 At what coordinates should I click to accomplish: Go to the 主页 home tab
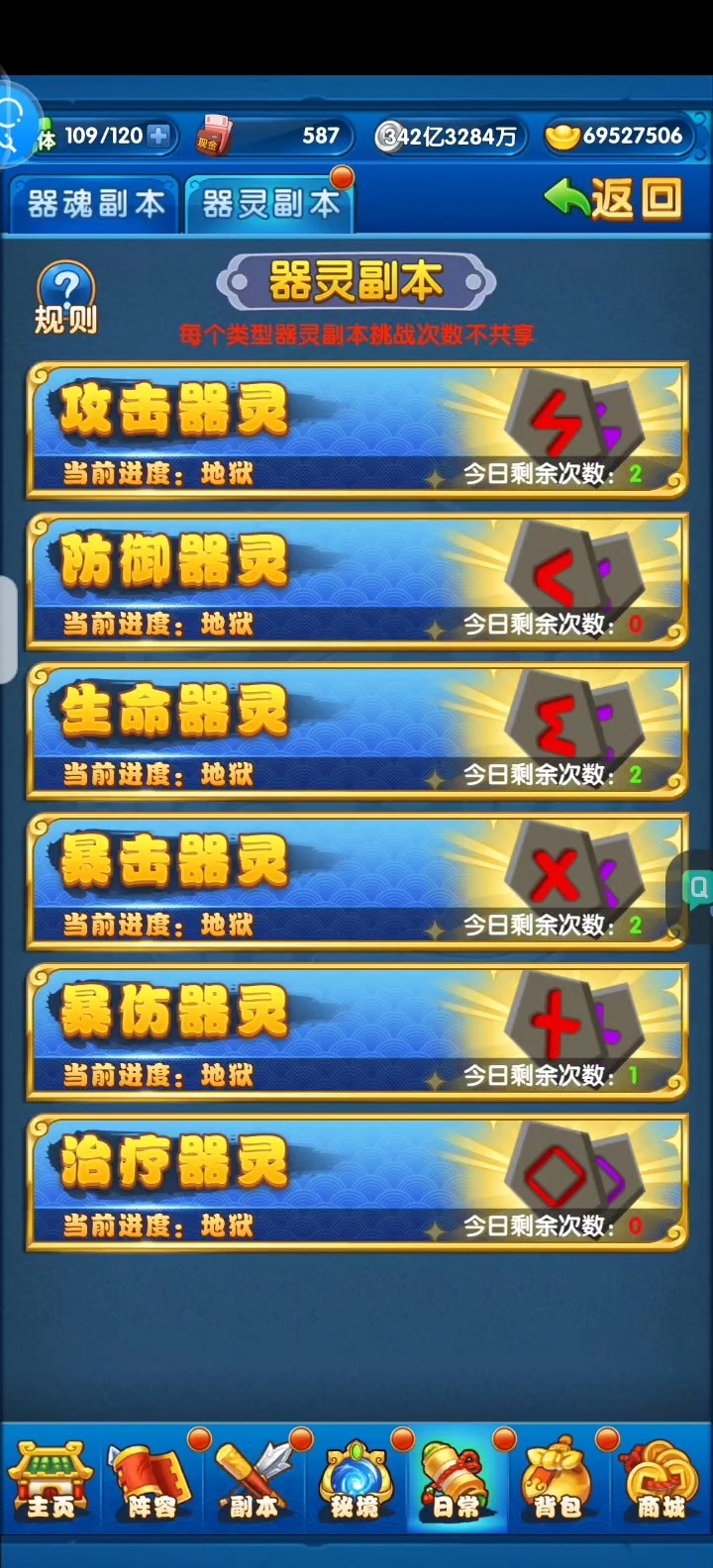click(51, 1482)
